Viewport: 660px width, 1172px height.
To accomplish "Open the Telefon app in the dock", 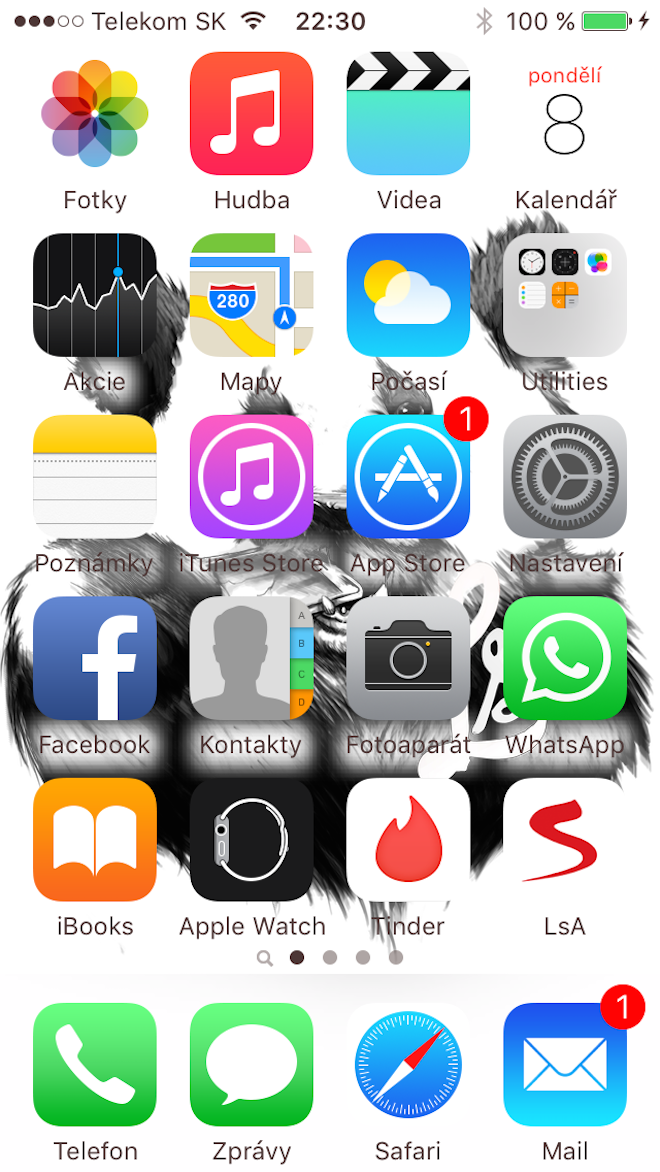I will [x=95, y=1064].
